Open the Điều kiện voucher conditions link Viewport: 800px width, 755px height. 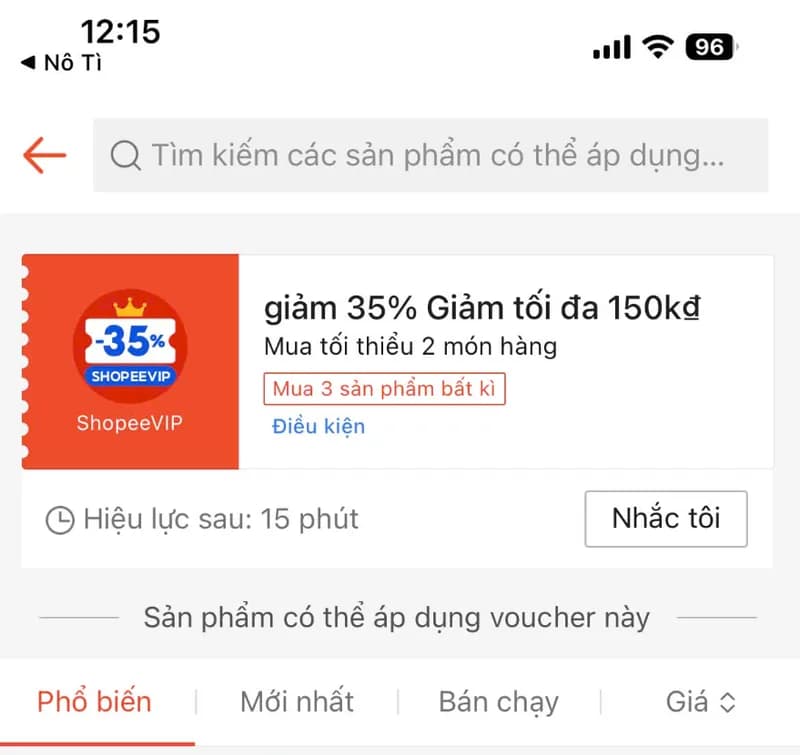[x=319, y=426]
